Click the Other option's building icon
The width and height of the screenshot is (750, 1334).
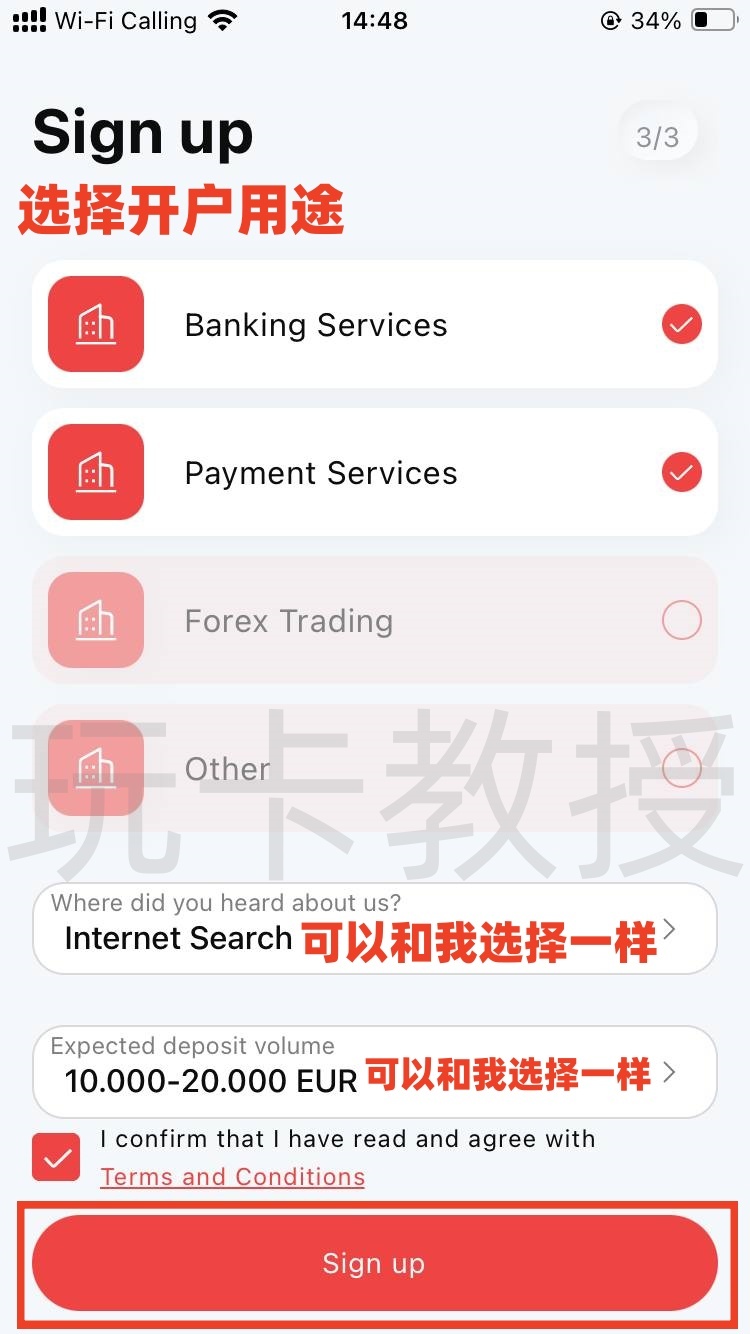[x=95, y=768]
